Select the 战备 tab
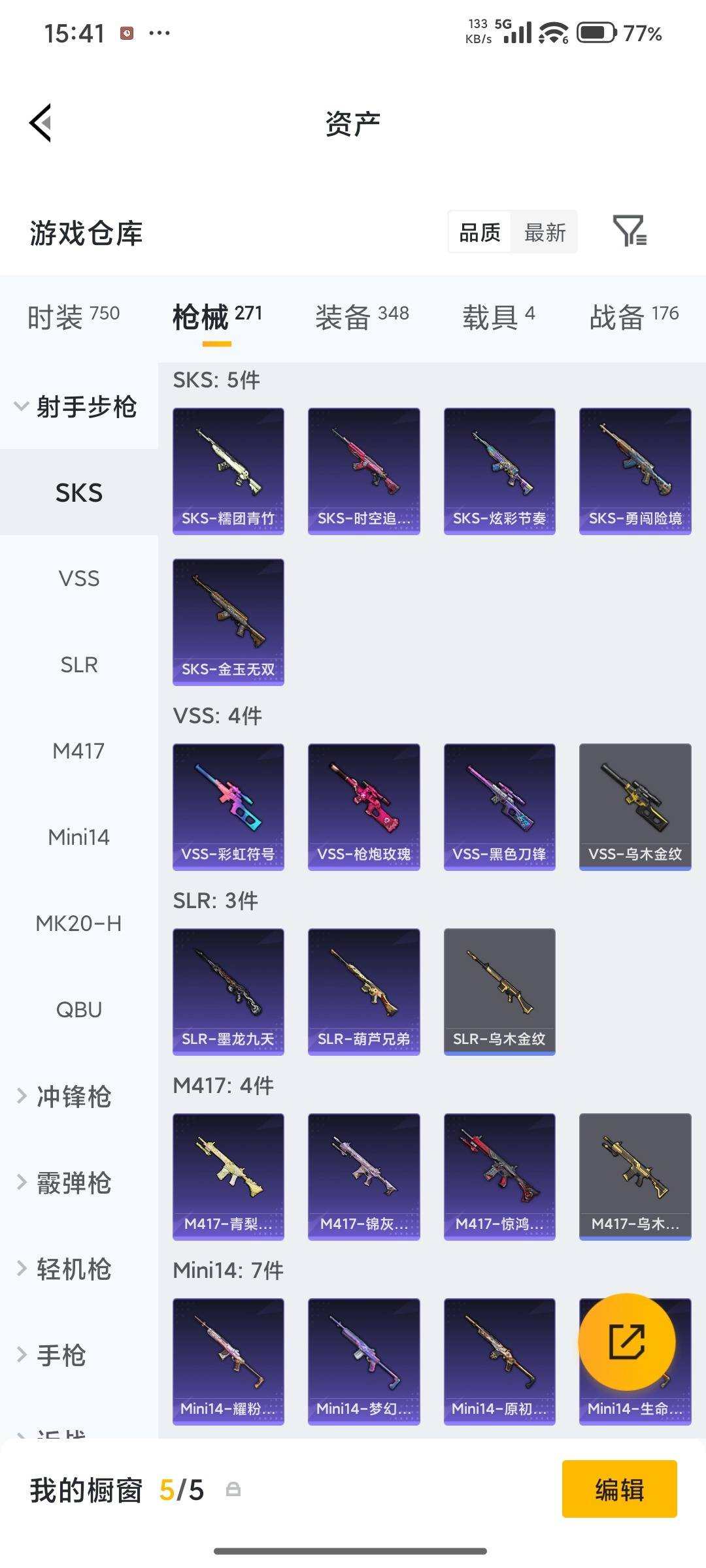Image resolution: width=706 pixels, height=1568 pixels. coord(634,317)
